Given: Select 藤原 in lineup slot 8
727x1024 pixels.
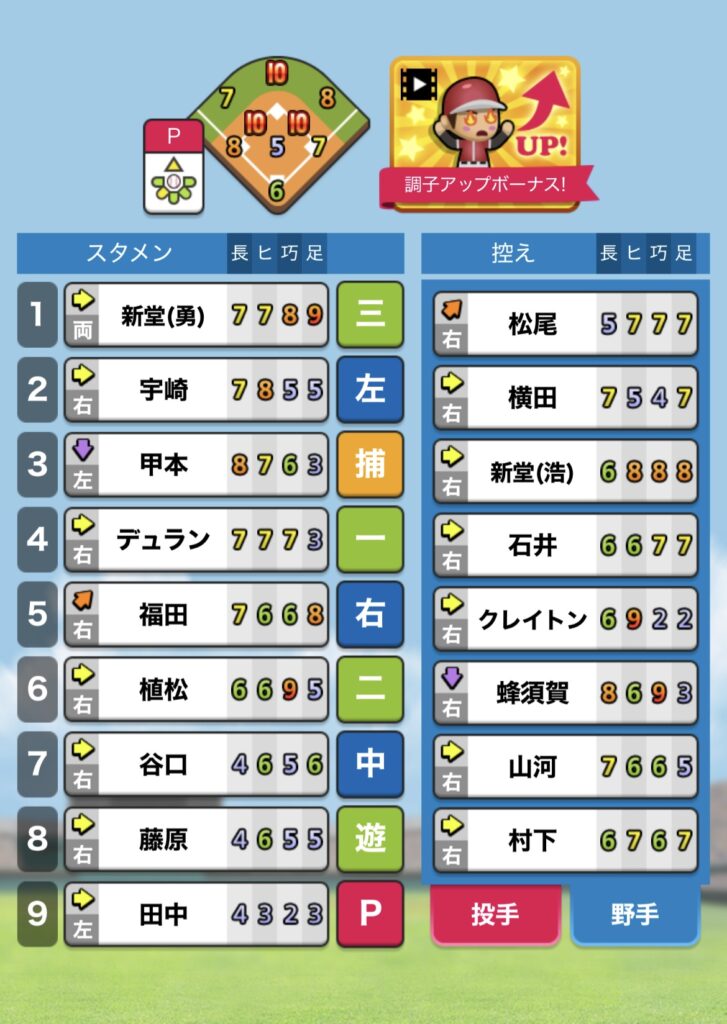Looking at the screenshot, I should 196,839.
